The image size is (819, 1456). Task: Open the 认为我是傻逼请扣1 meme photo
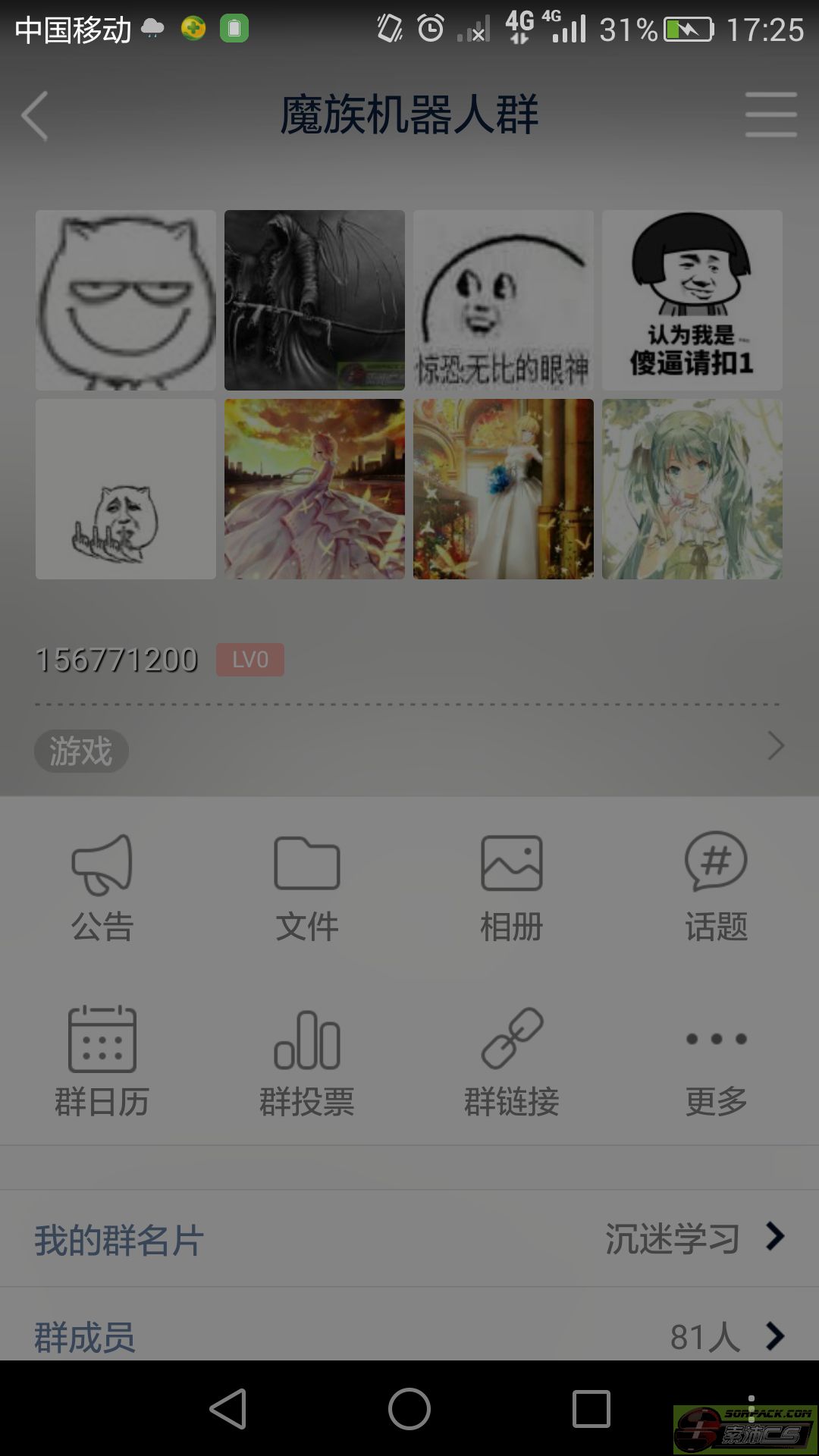click(692, 300)
